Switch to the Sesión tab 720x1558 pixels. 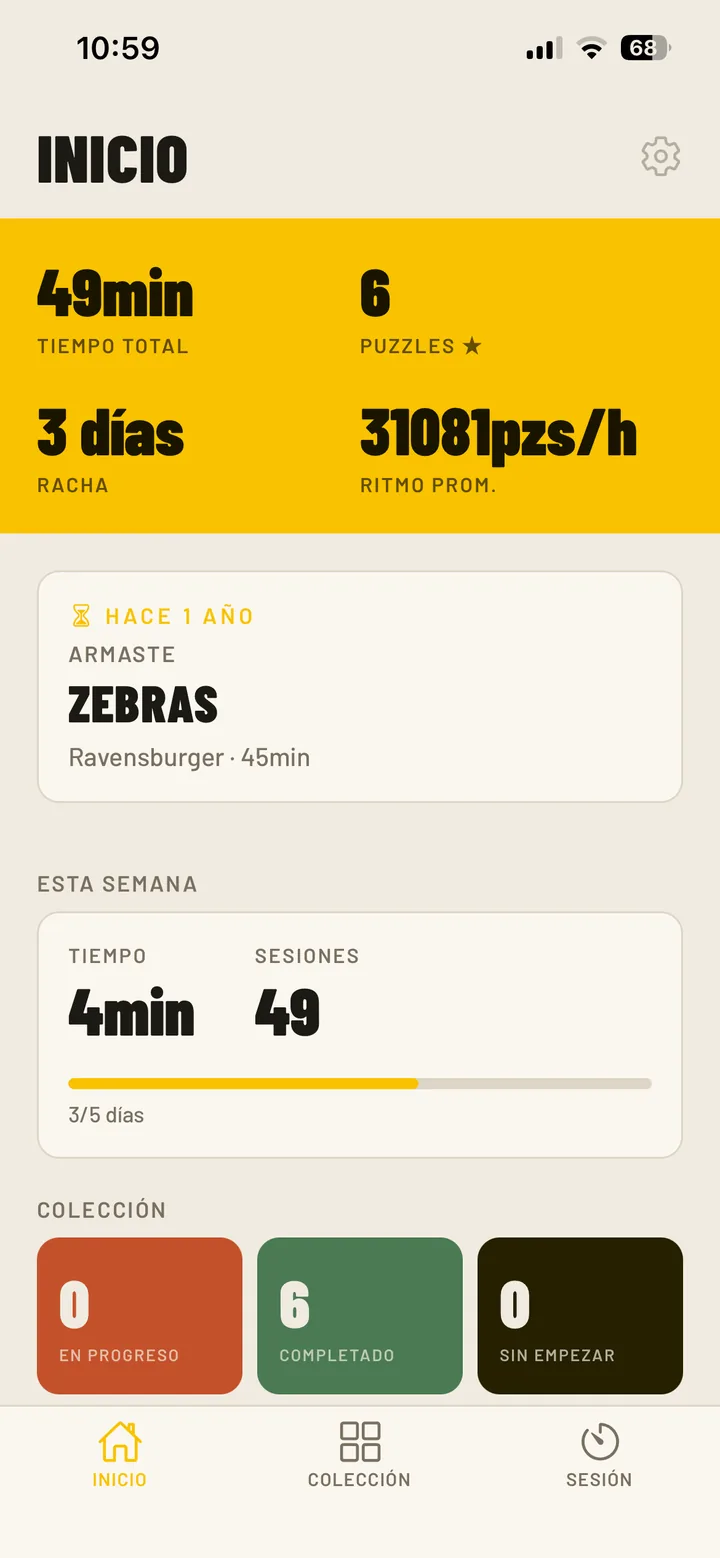pos(600,1481)
